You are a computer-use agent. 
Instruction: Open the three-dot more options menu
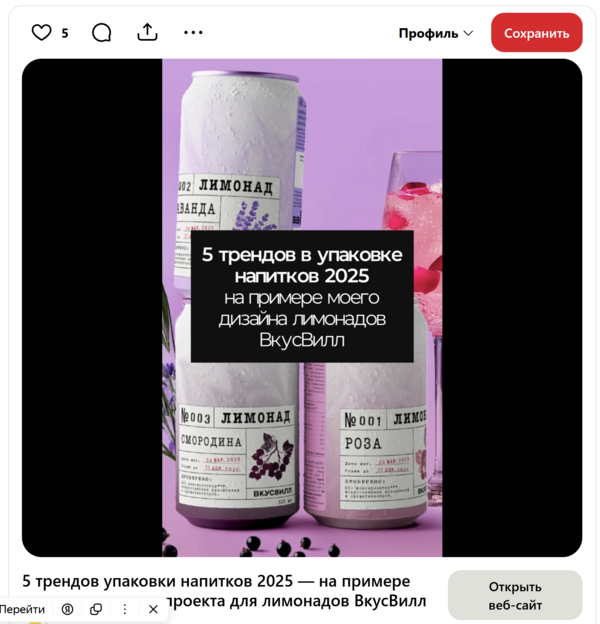(193, 32)
